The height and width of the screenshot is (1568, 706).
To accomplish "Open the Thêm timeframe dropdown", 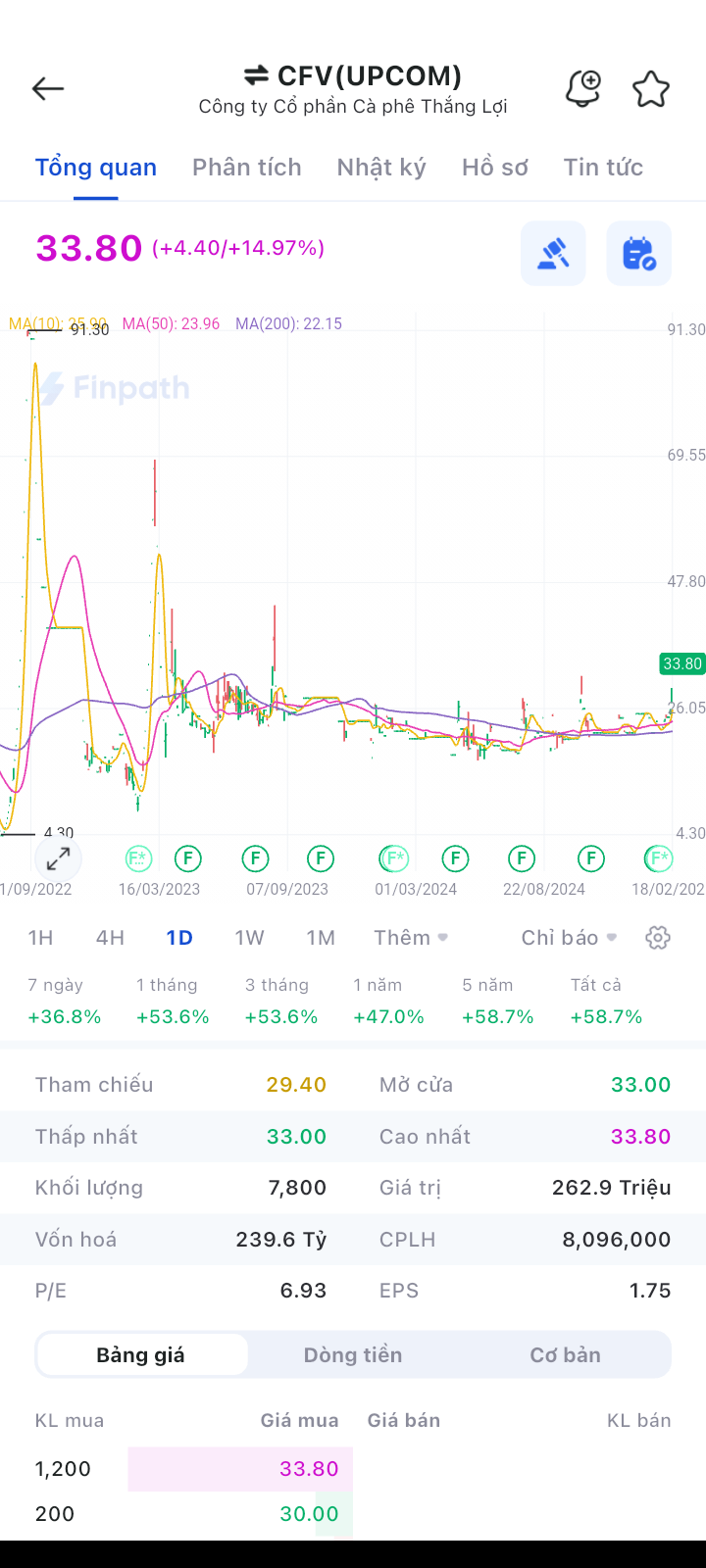I will [x=411, y=938].
